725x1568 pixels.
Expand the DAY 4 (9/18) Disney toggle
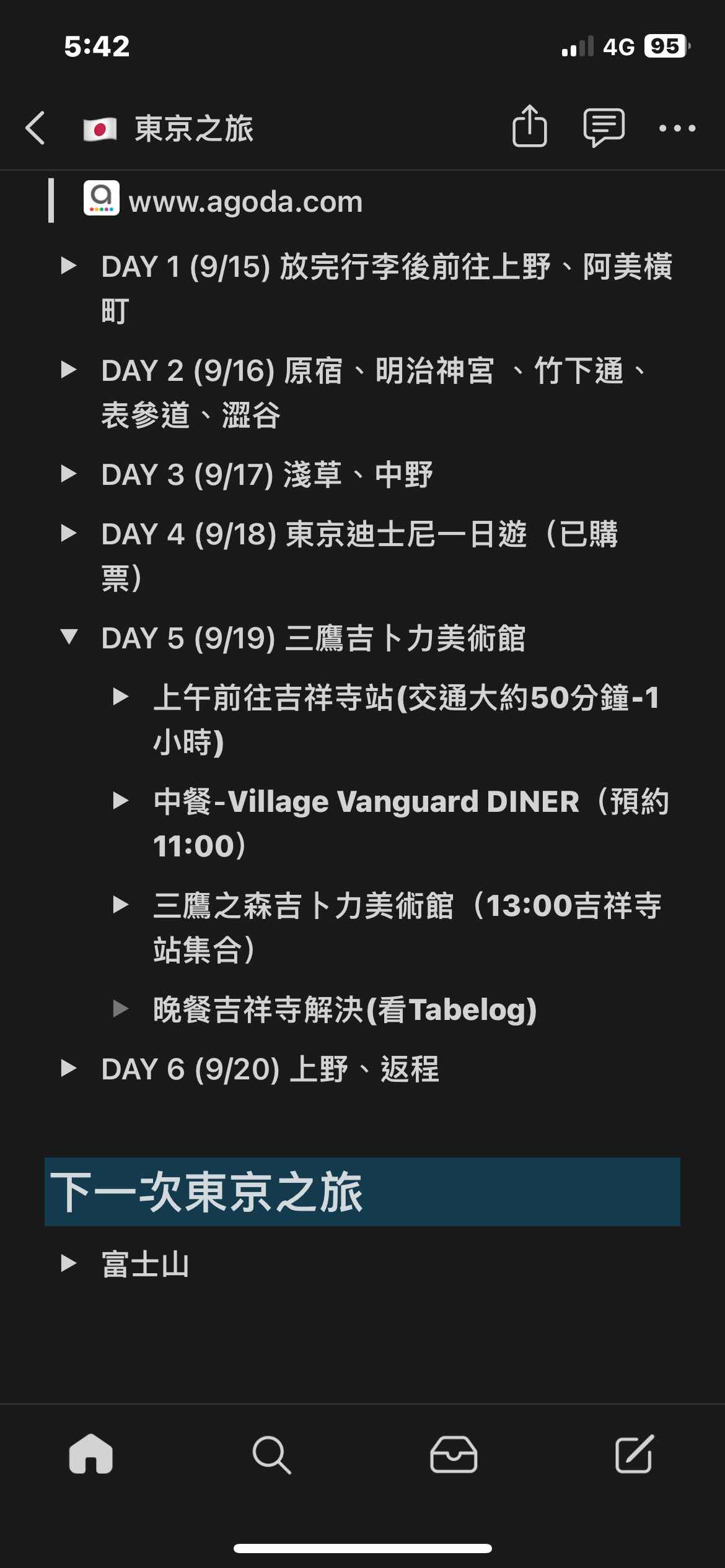click(x=69, y=534)
